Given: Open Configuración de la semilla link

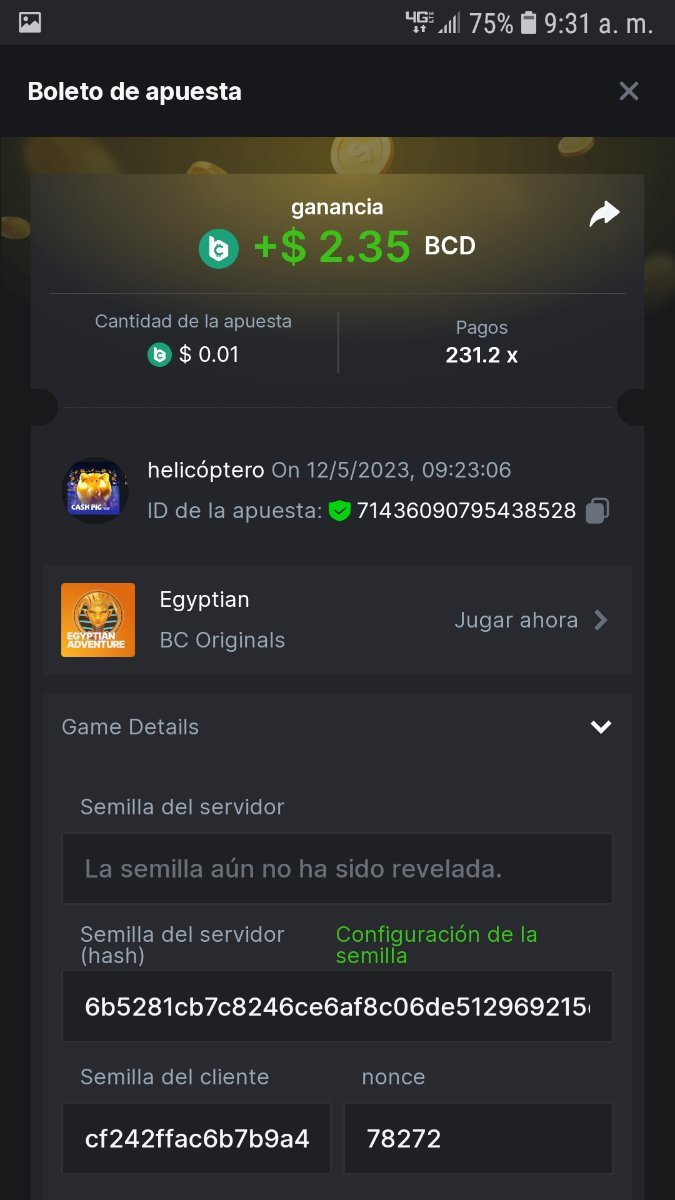Looking at the screenshot, I should click(x=436, y=944).
